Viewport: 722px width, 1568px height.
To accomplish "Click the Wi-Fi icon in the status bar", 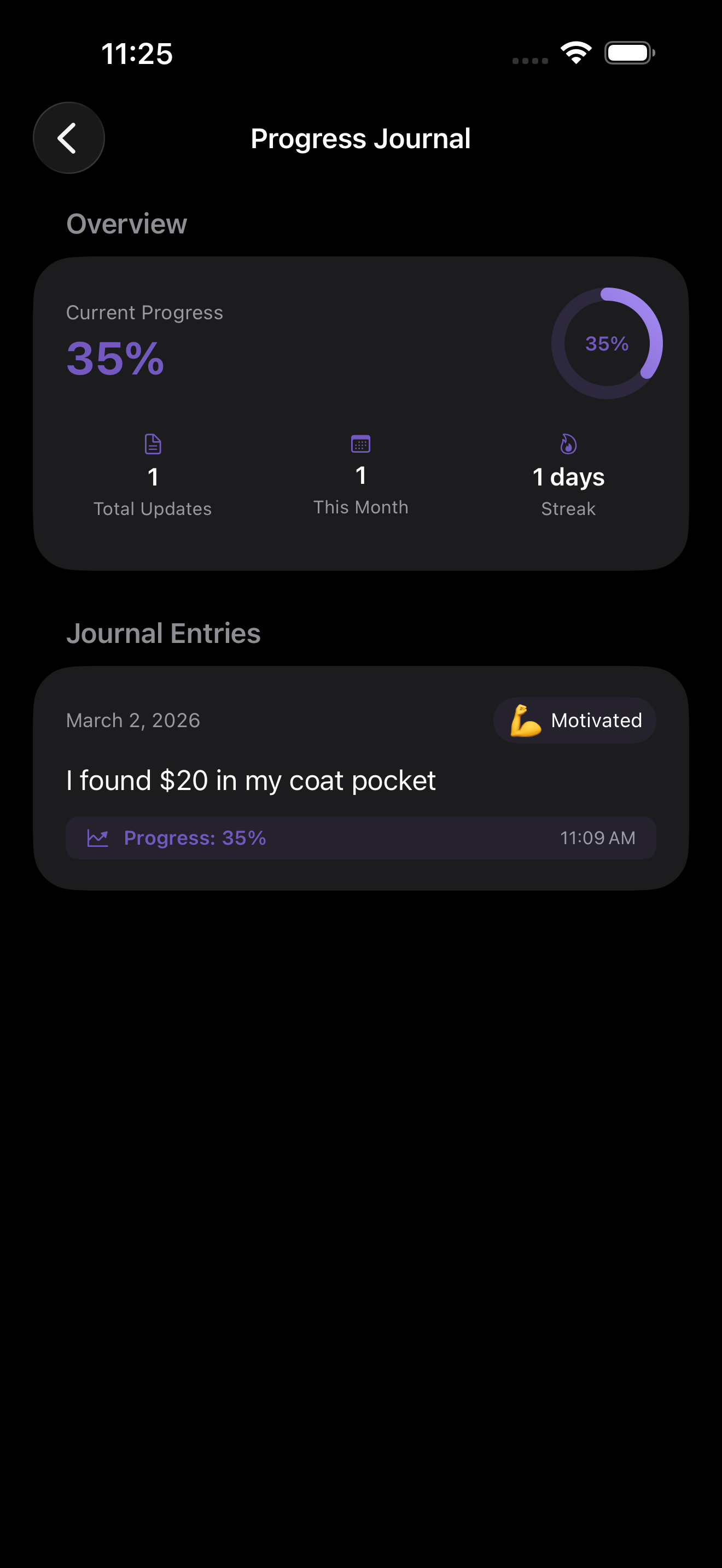I will pos(575,54).
